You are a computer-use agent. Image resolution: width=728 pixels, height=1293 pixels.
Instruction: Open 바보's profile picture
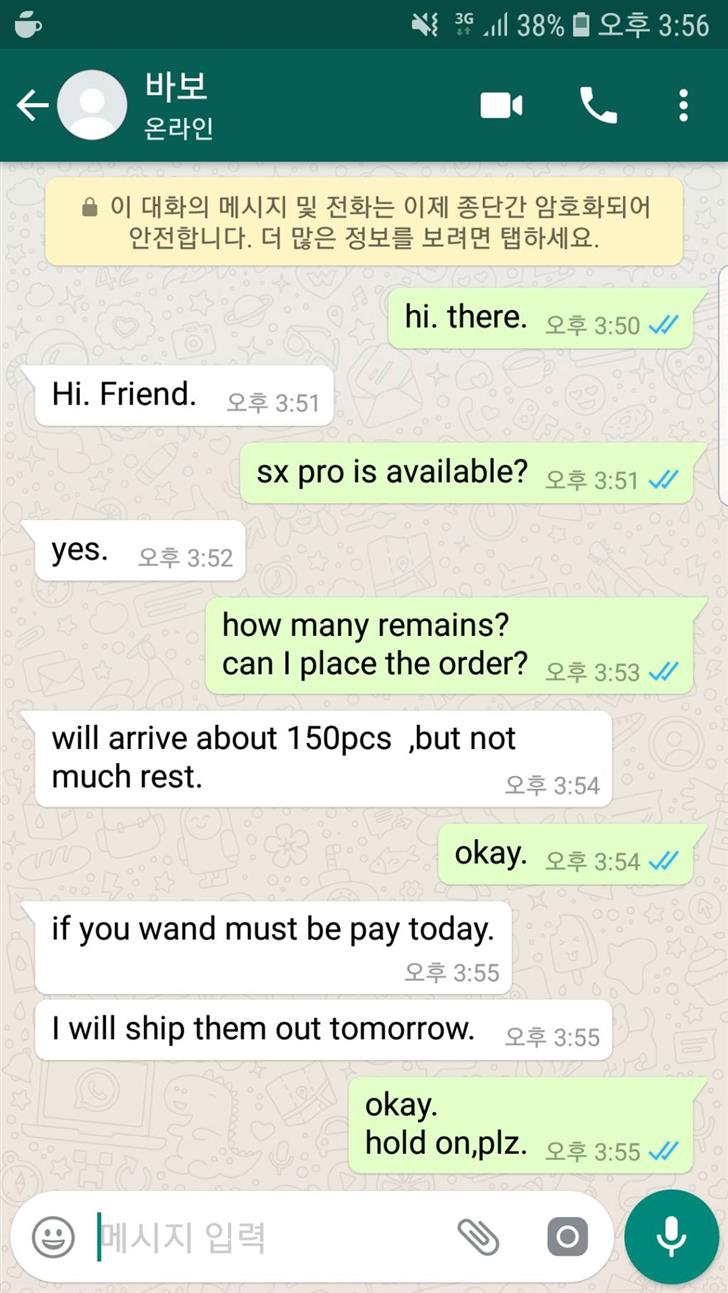(92, 105)
